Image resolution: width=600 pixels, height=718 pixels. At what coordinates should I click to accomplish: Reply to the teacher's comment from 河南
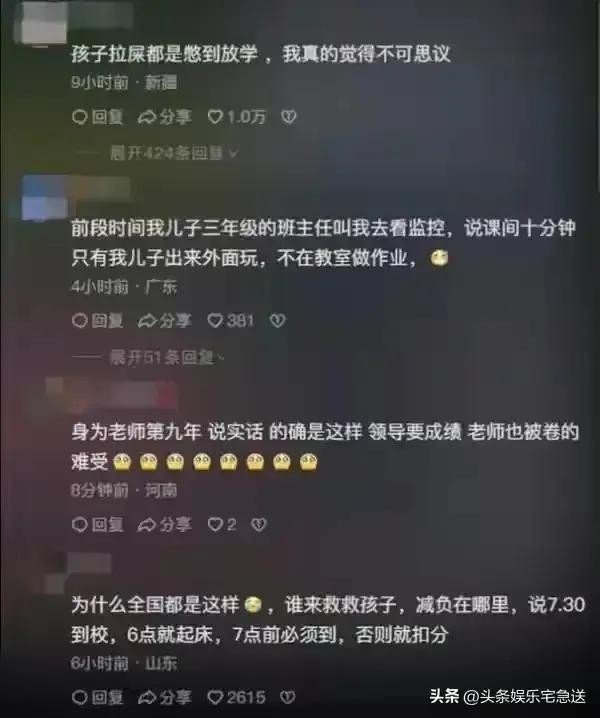tap(98, 524)
